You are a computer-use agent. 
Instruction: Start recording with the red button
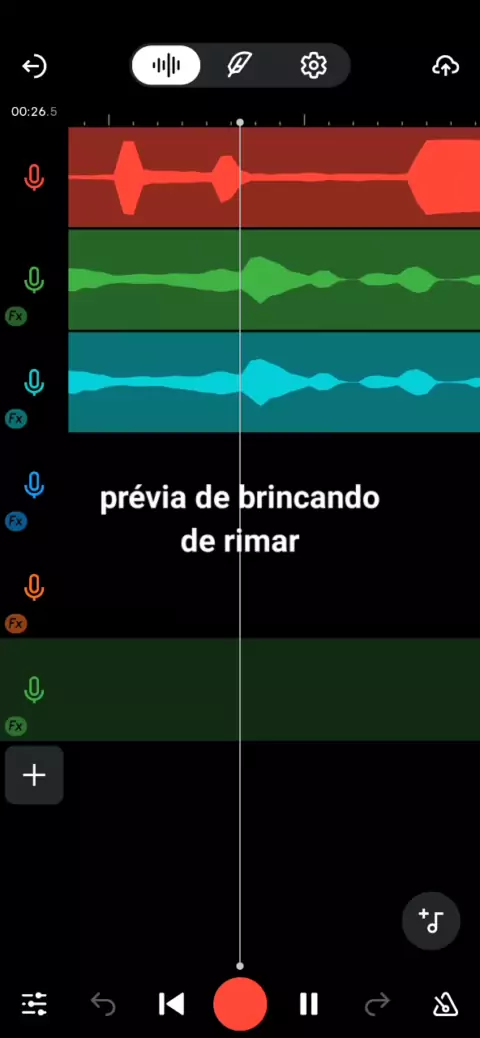pyautogui.click(x=240, y=1004)
